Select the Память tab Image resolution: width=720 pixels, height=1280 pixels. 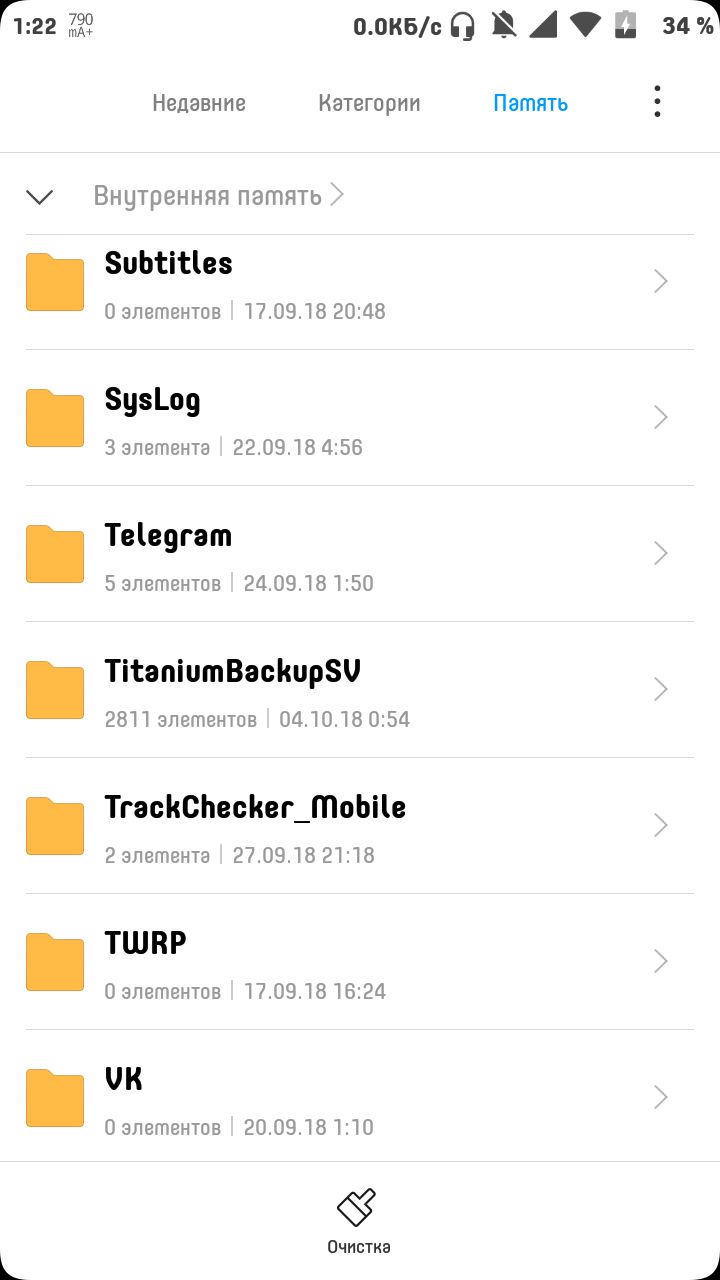pos(531,103)
